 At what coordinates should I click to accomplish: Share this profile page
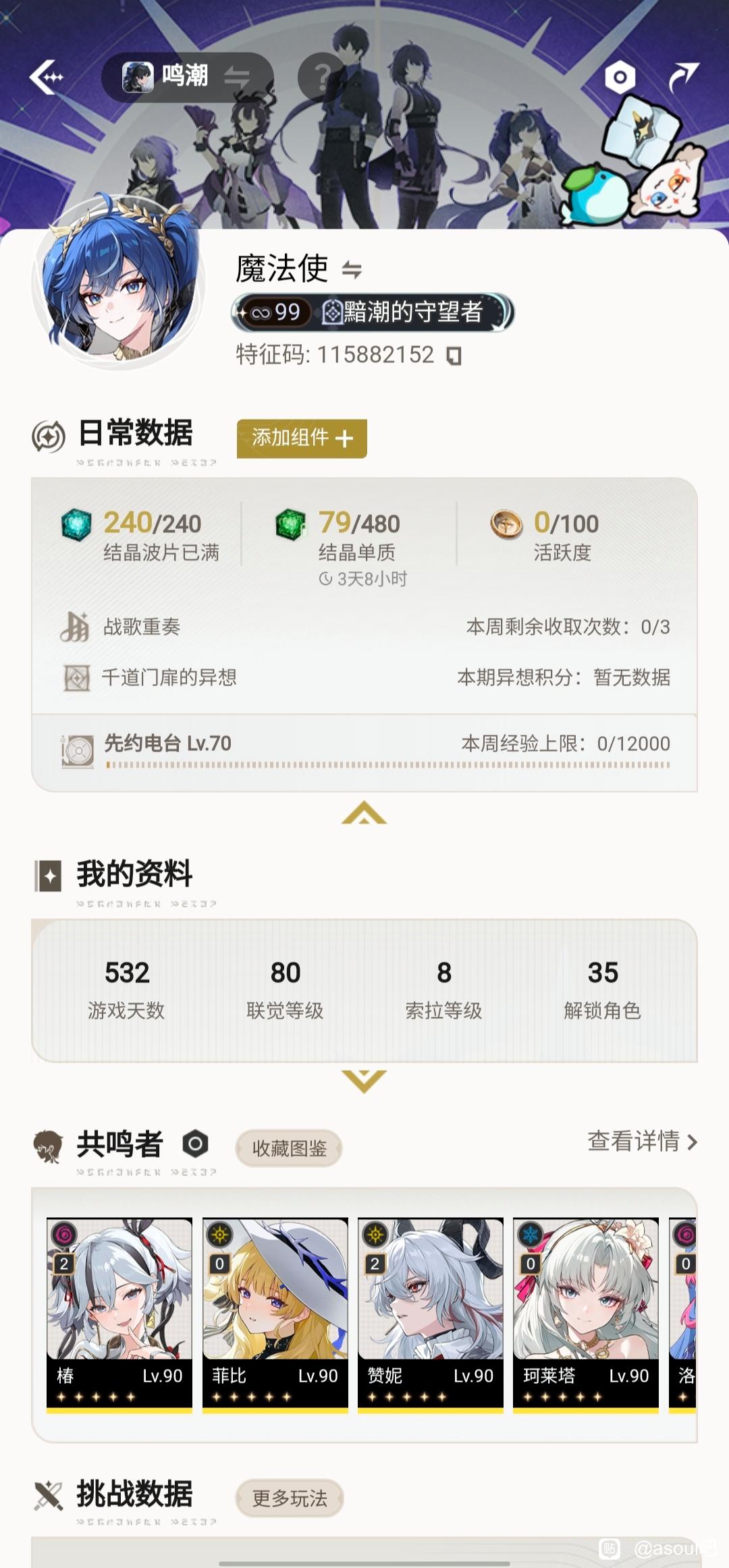tap(682, 78)
